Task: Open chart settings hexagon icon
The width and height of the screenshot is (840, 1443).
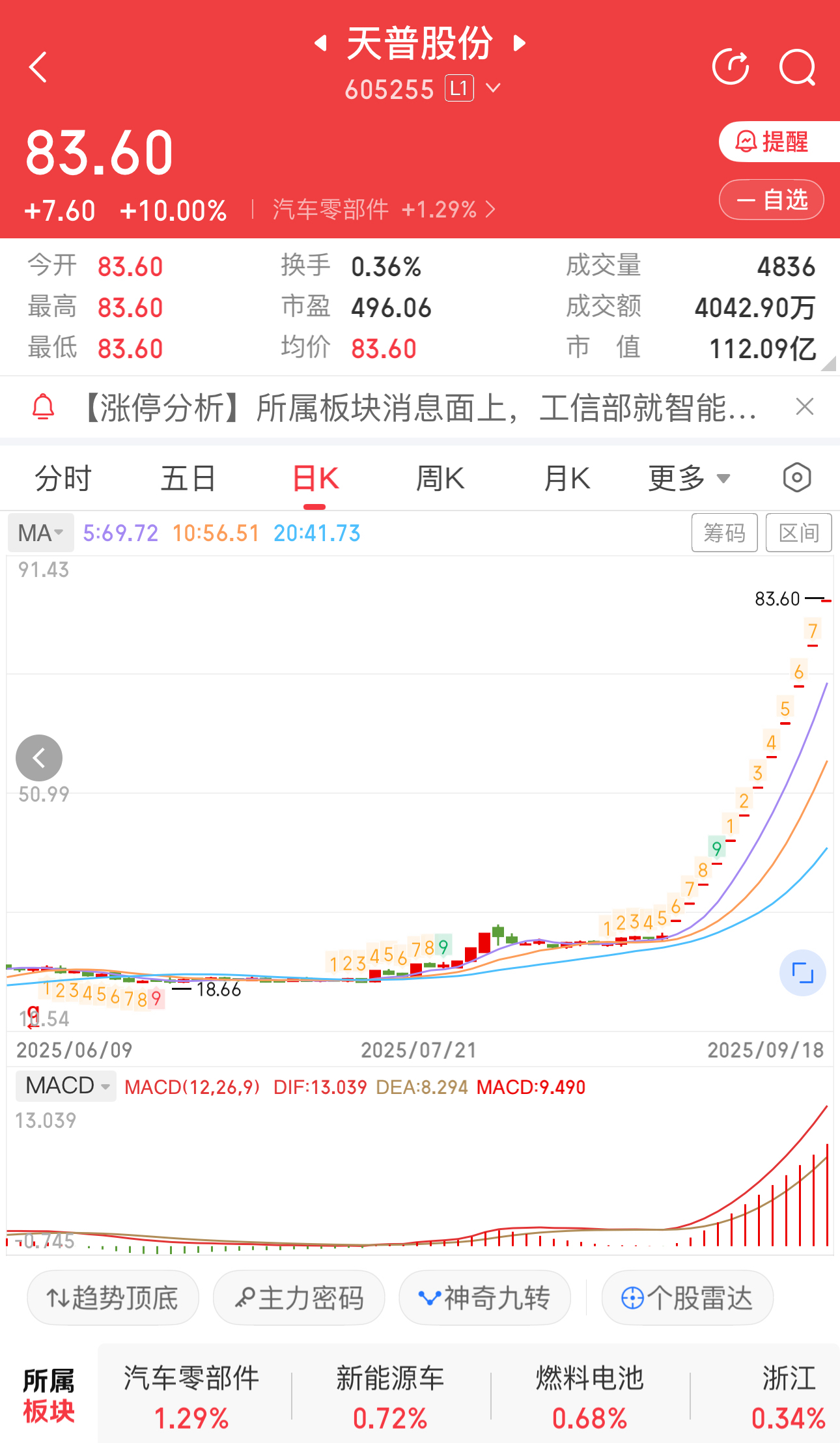Action: coord(797,477)
